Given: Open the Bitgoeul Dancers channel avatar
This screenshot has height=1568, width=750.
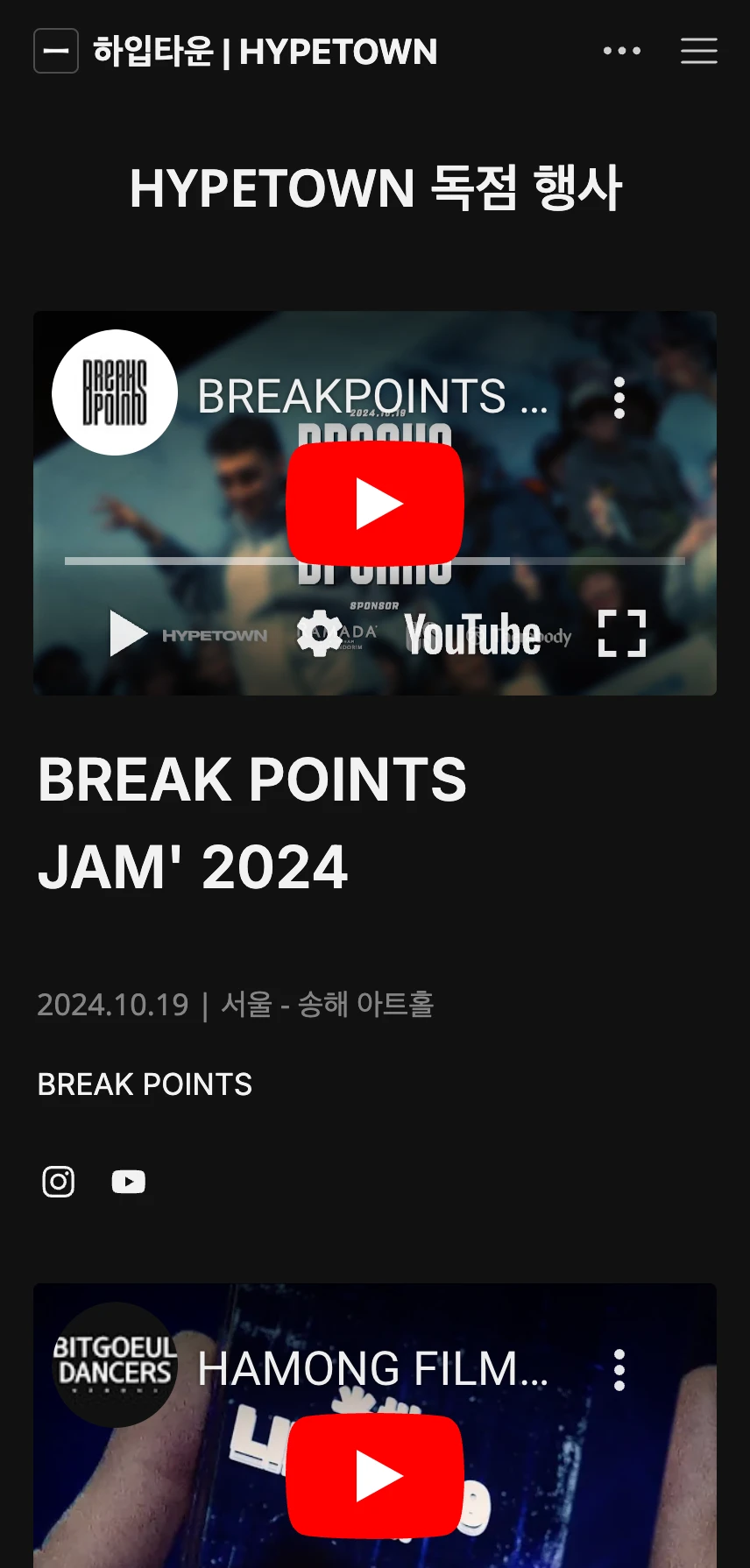Looking at the screenshot, I should [x=115, y=1365].
